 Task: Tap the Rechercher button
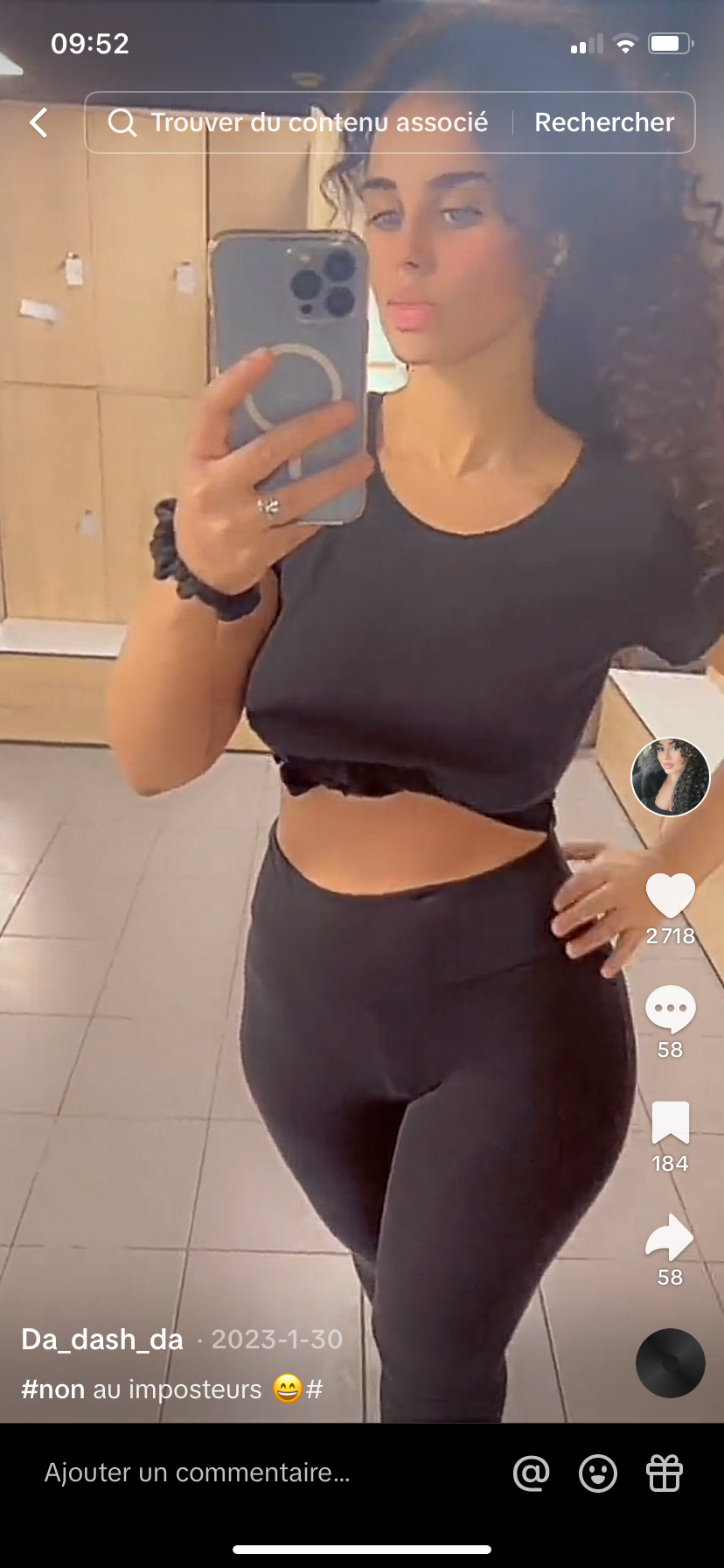point(604,122)
